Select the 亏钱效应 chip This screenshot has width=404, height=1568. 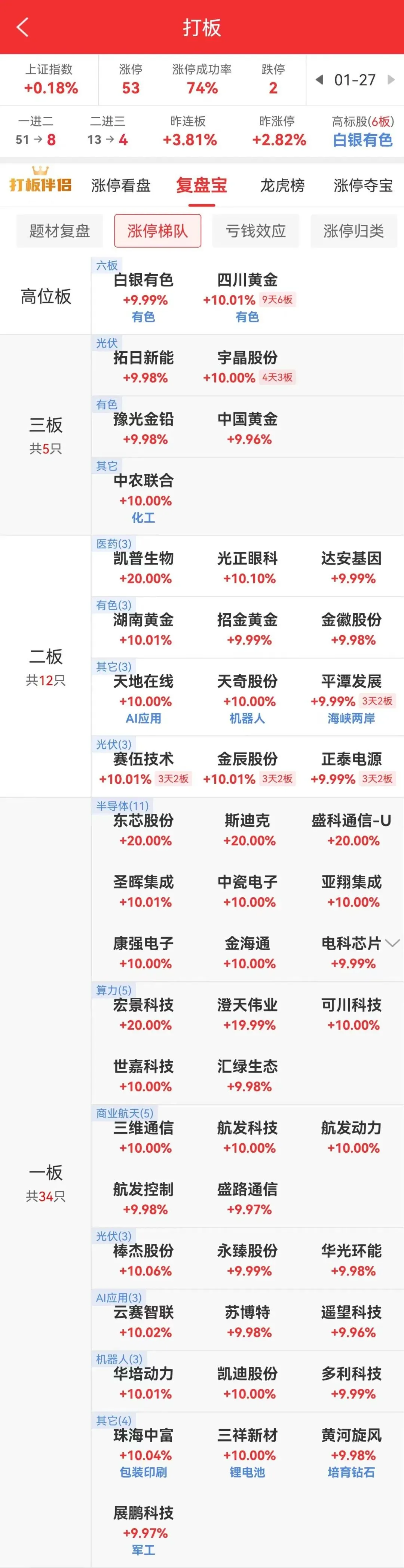pyautogui.click(x=255, y=231)
